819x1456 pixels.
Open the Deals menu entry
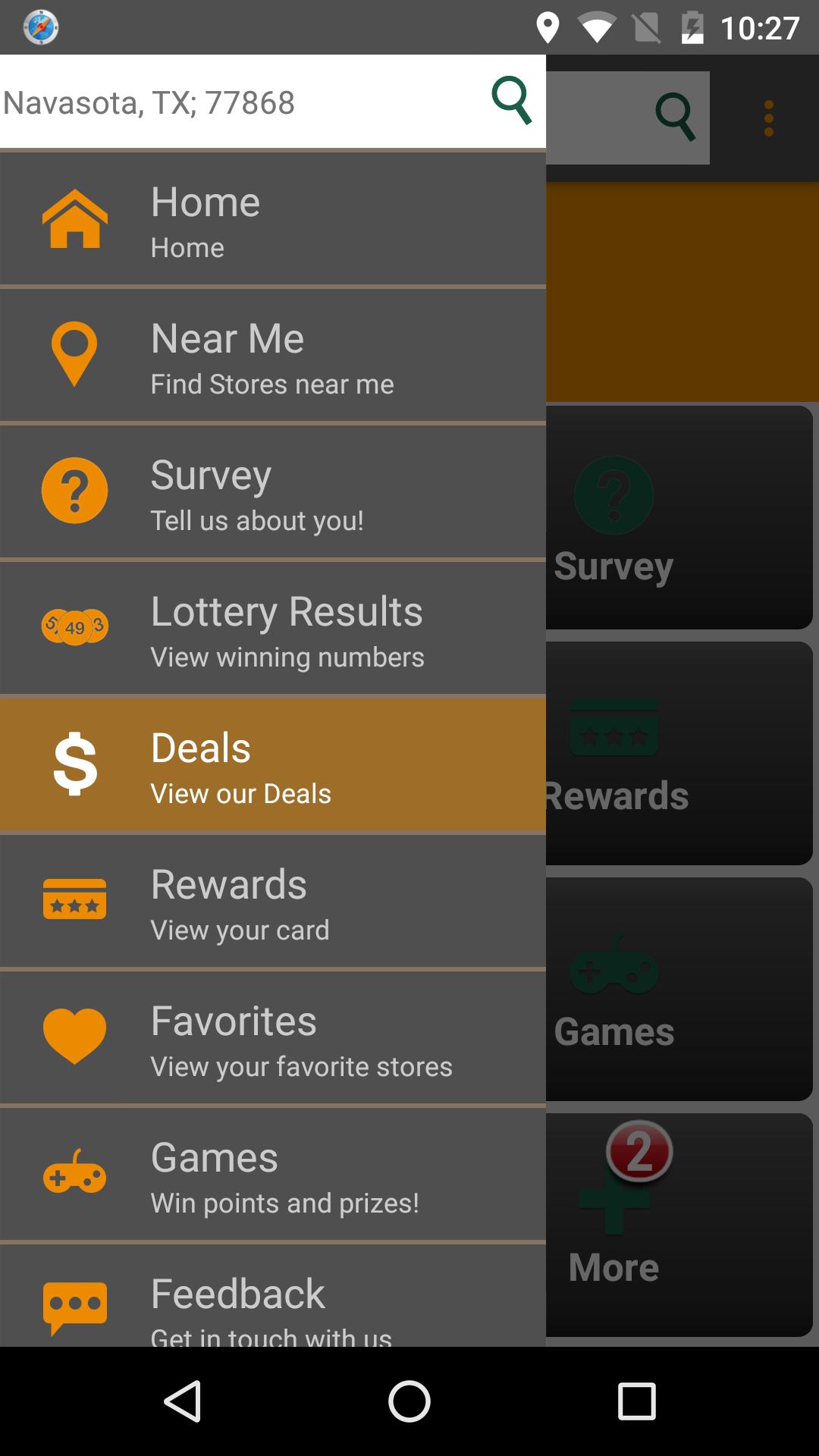pyautogui.click(x=273, y=763)
